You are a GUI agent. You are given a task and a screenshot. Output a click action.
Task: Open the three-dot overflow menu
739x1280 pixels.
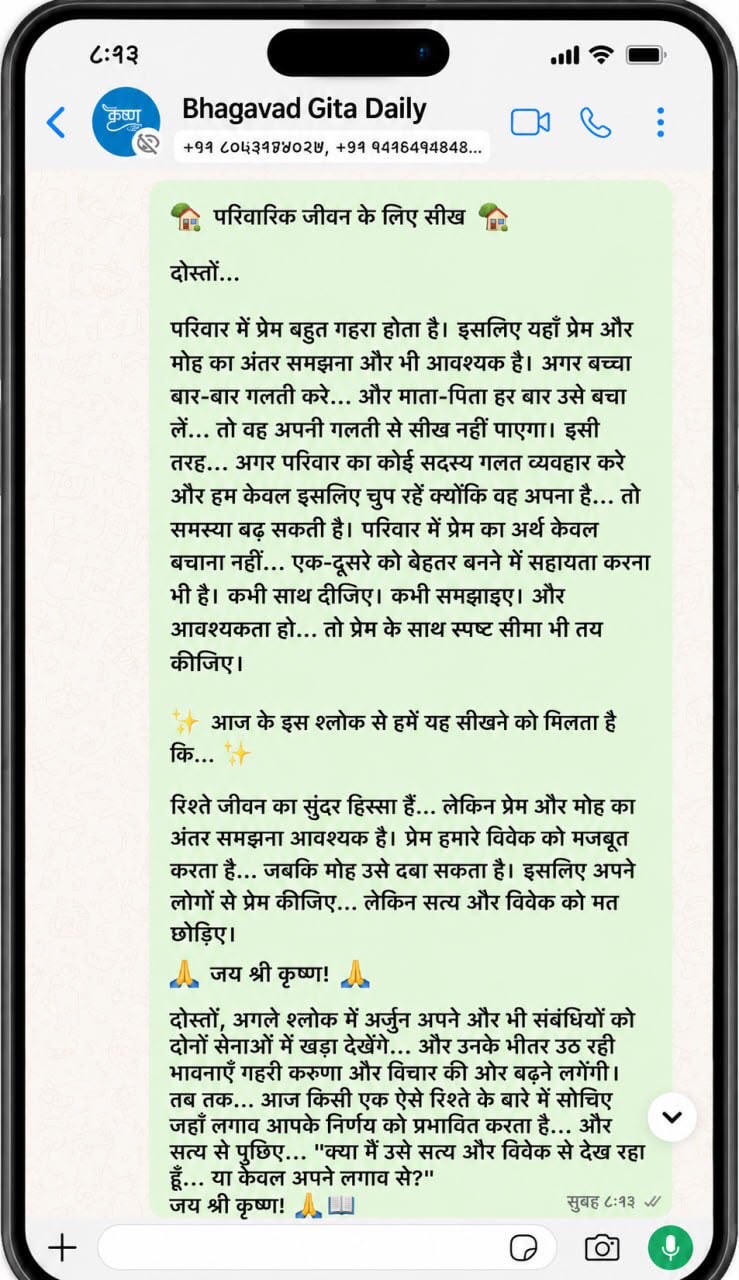(x=660, y=122)
